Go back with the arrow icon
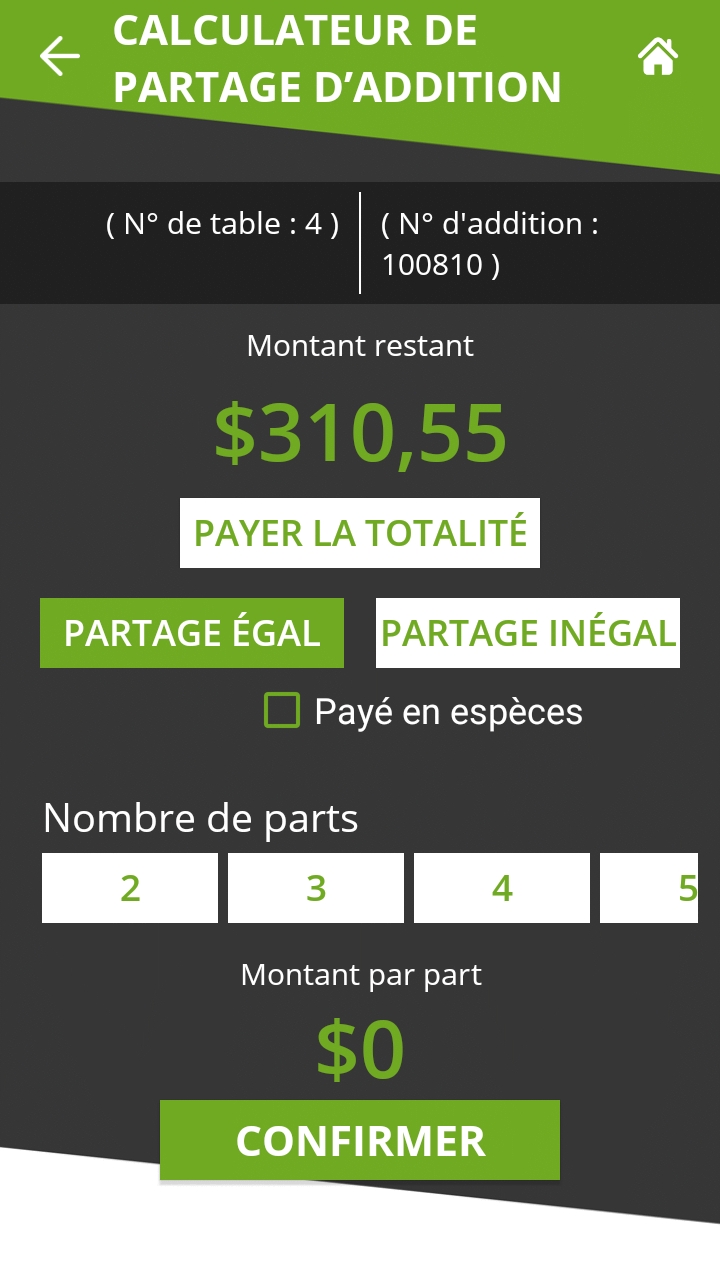Image resolution: width=720 pixels, height=1280 pixels. click(x=60, y=56)
